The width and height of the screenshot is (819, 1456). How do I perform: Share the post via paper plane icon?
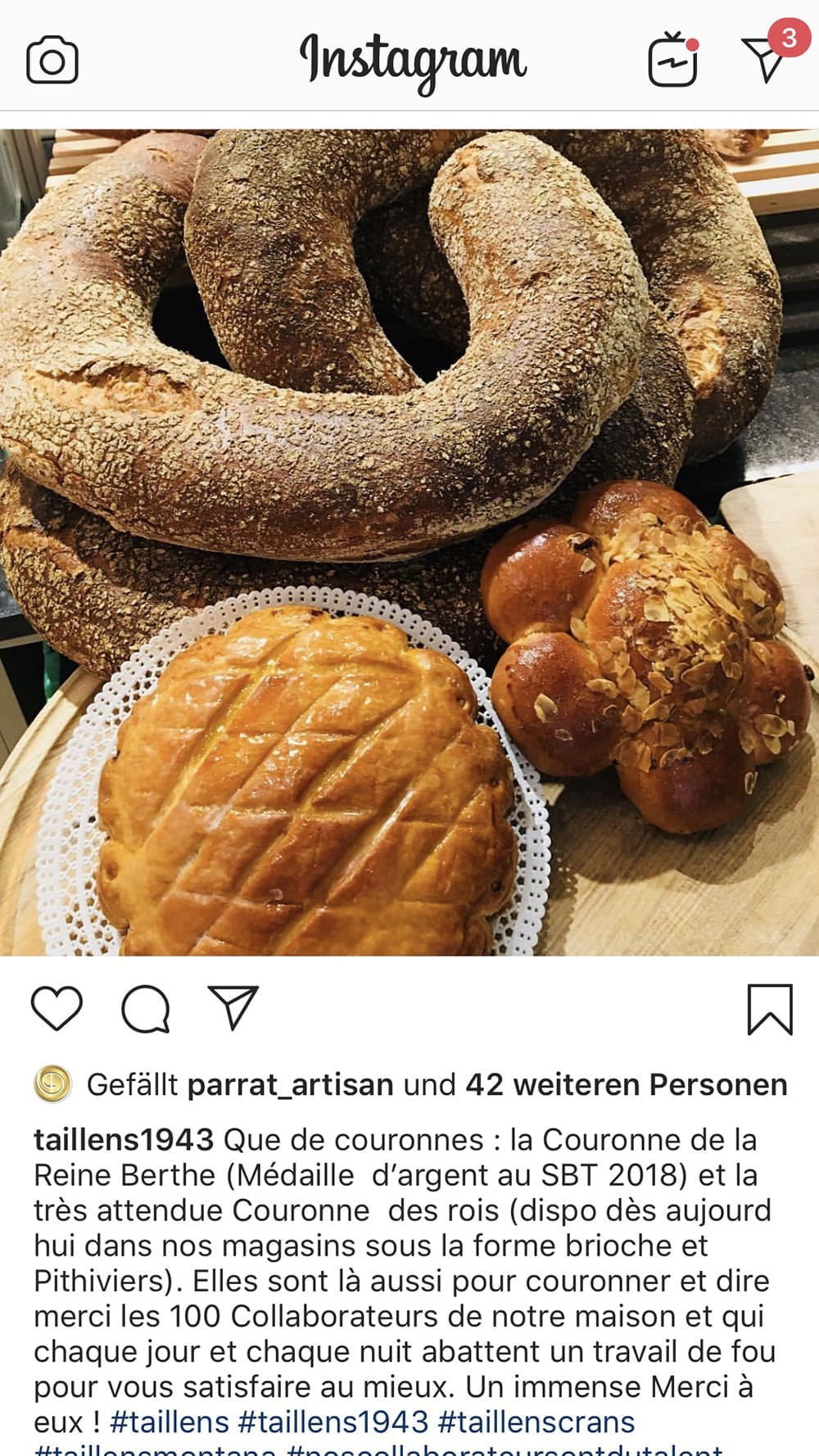(233, 1007)
